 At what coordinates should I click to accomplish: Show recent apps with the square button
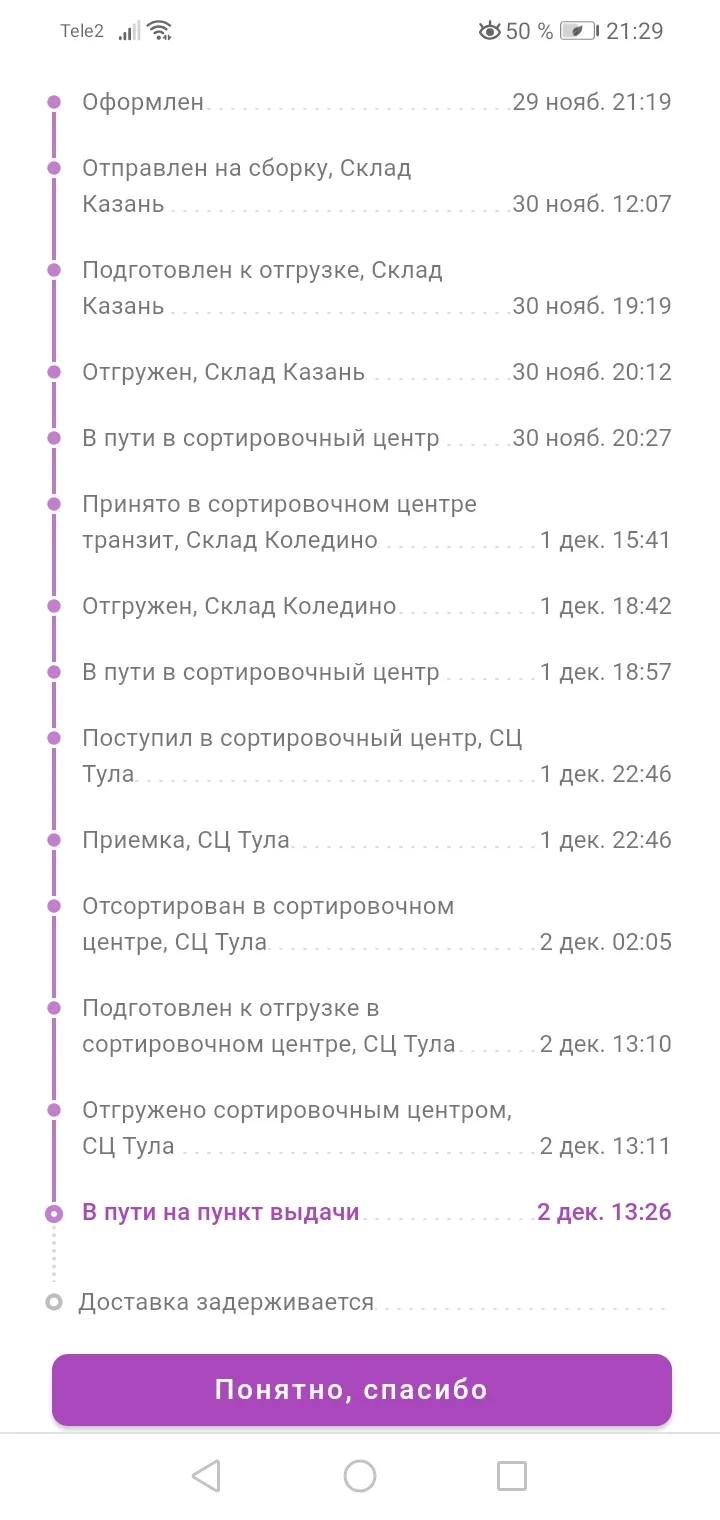point(512,1475)
